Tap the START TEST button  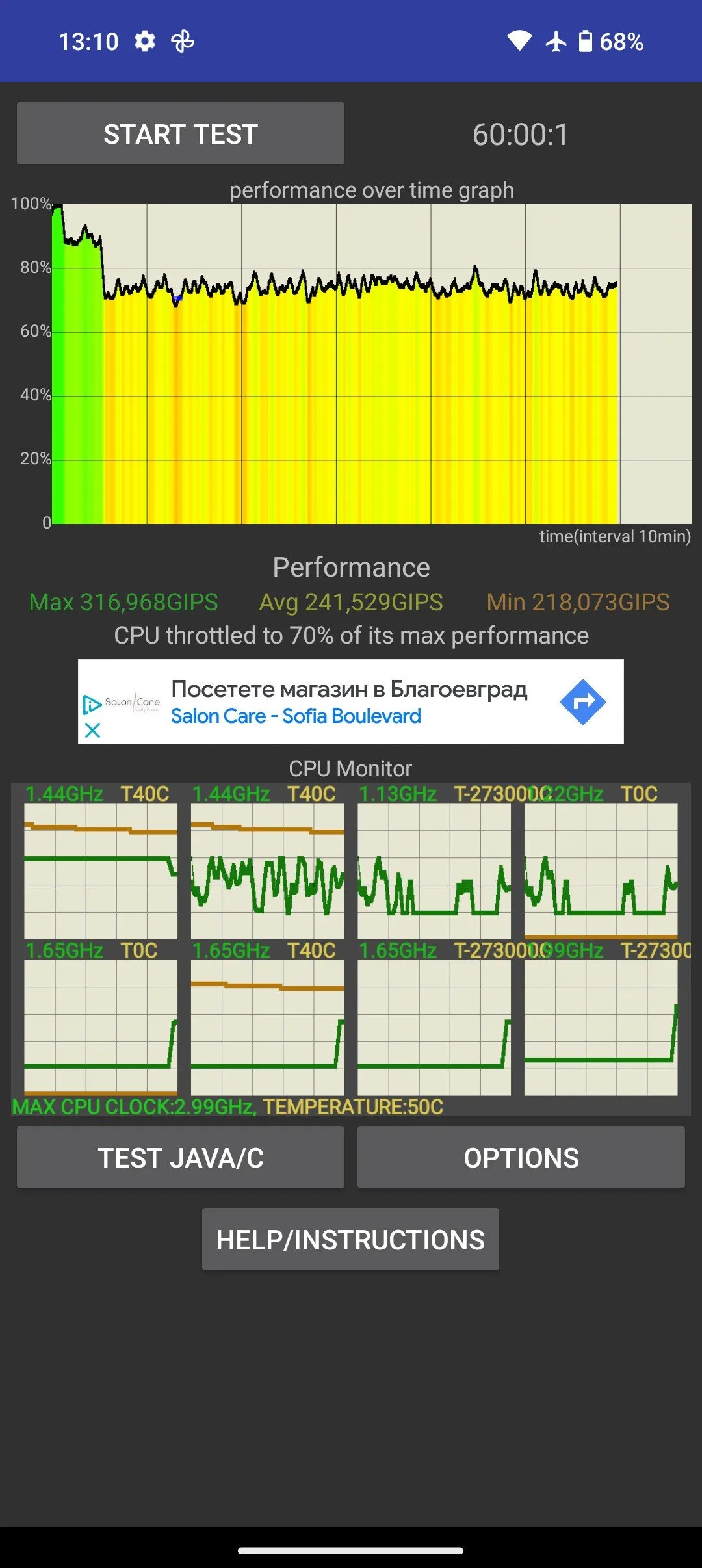pyautogui.click(x=181, y=134)
